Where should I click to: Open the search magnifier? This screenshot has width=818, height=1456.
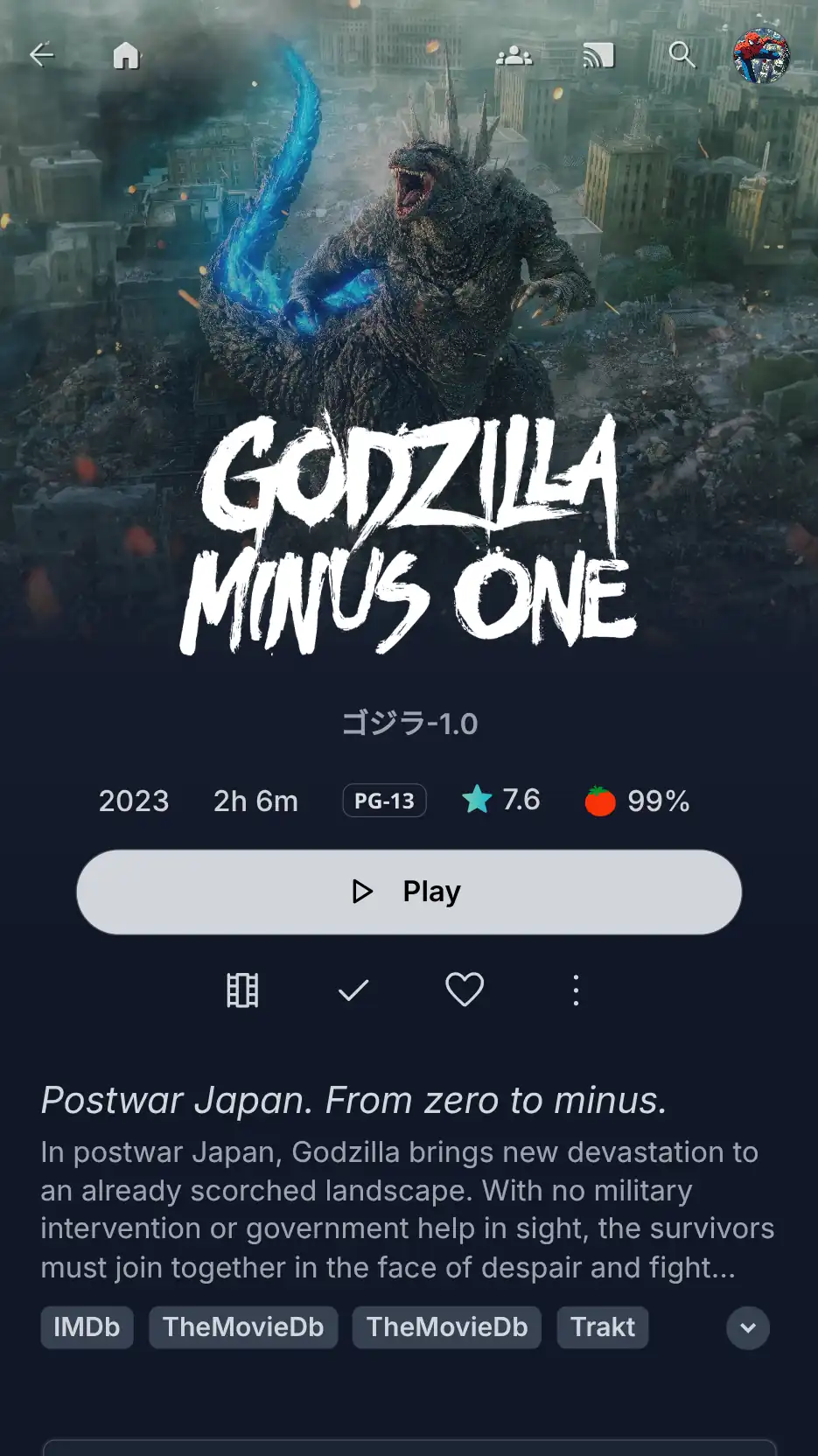[682, 55]
